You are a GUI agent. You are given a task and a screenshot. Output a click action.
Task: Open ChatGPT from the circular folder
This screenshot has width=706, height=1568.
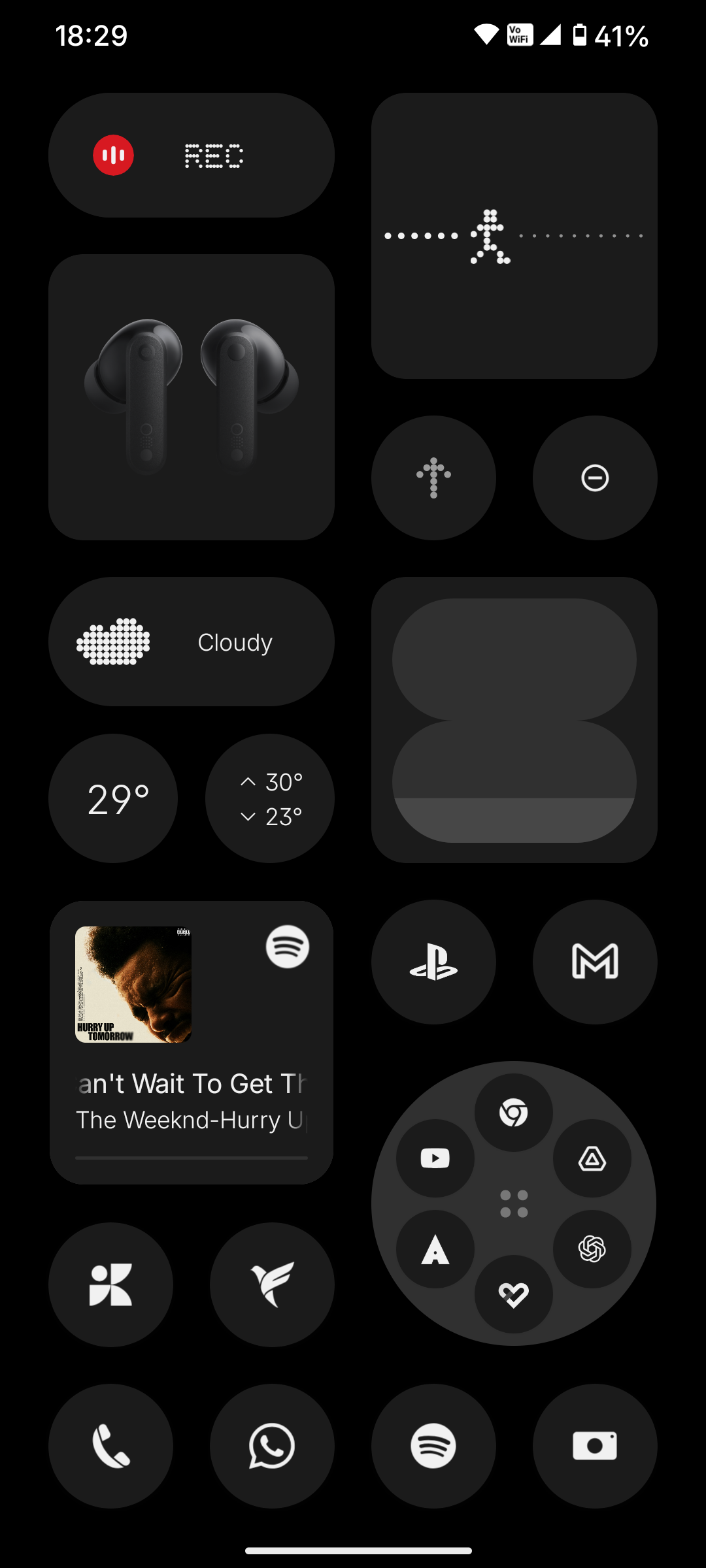click(592, 1249)
